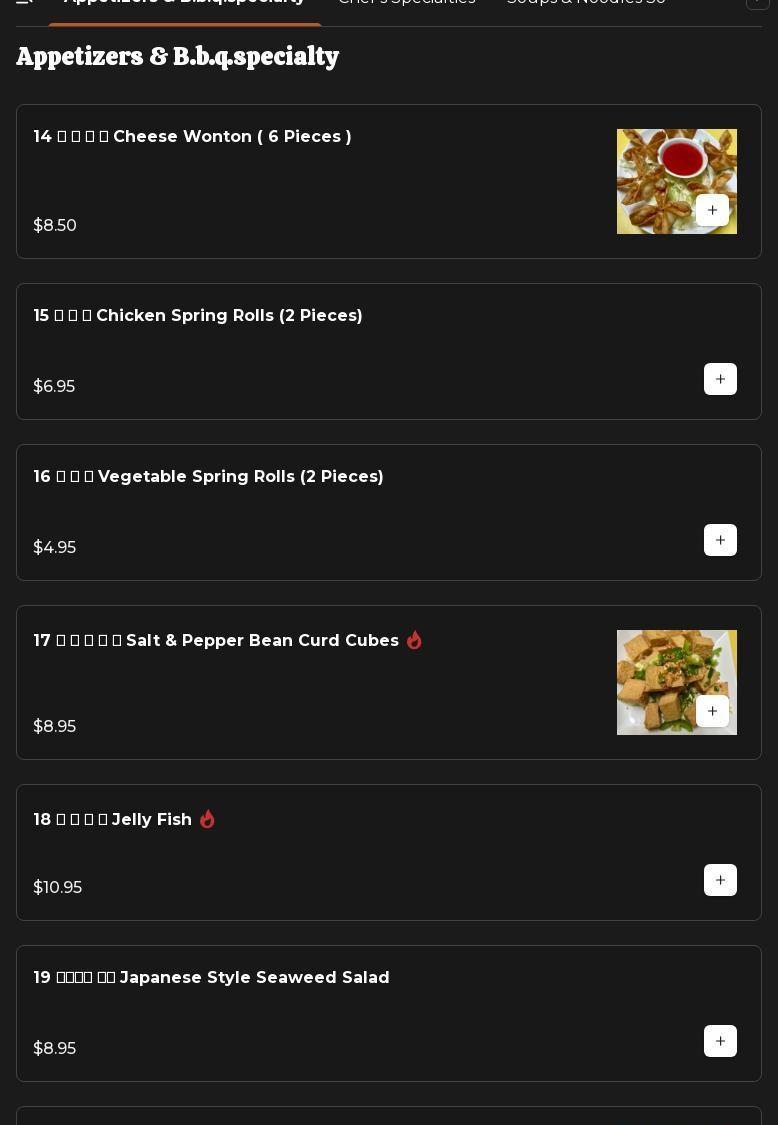Add Vegetable Spring Rolls to the order
Screen dimensions: 778x1125
point(720,540)
